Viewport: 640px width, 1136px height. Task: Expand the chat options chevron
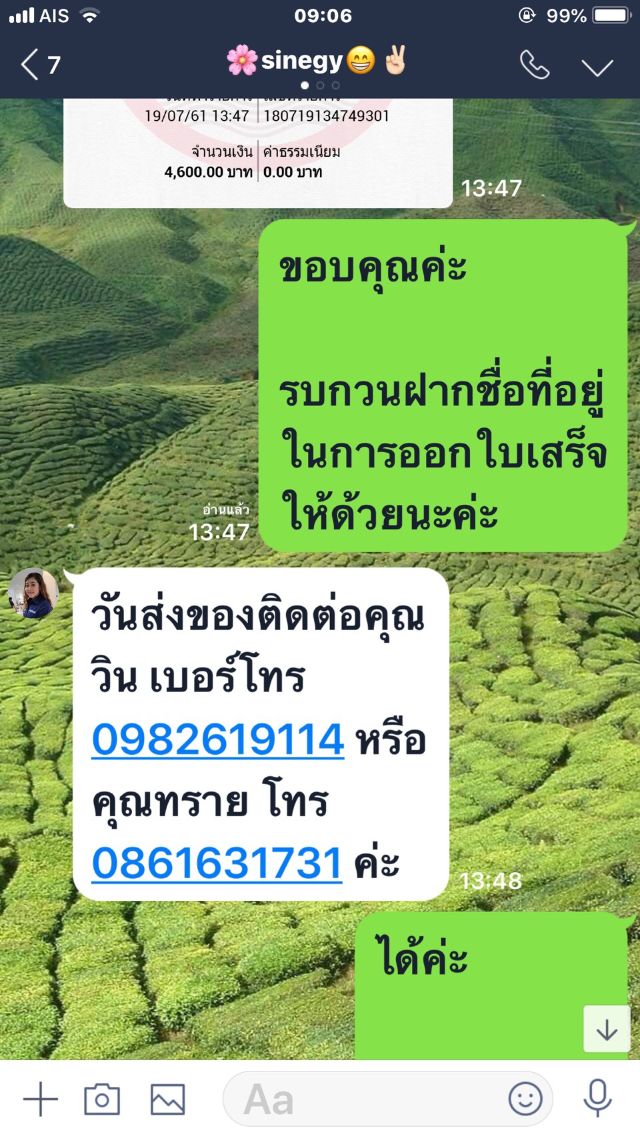click(597, 66)
